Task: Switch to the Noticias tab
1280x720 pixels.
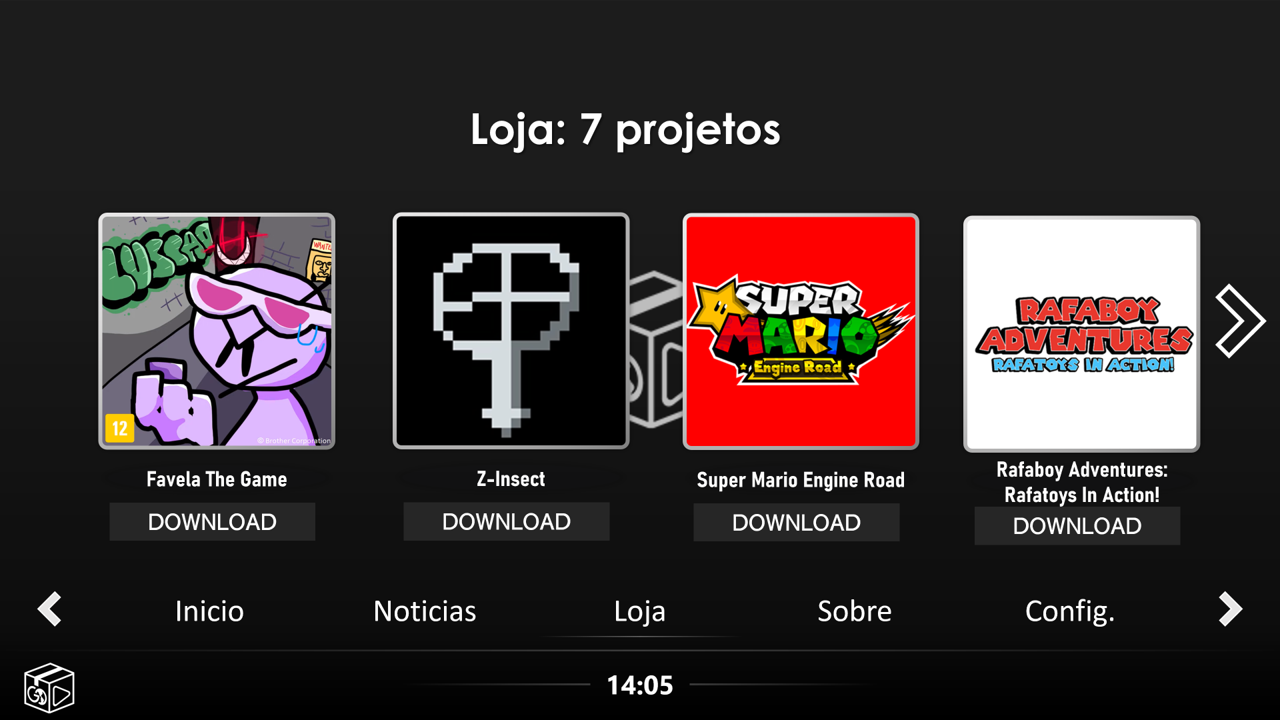Action: (x=425, y=611)
